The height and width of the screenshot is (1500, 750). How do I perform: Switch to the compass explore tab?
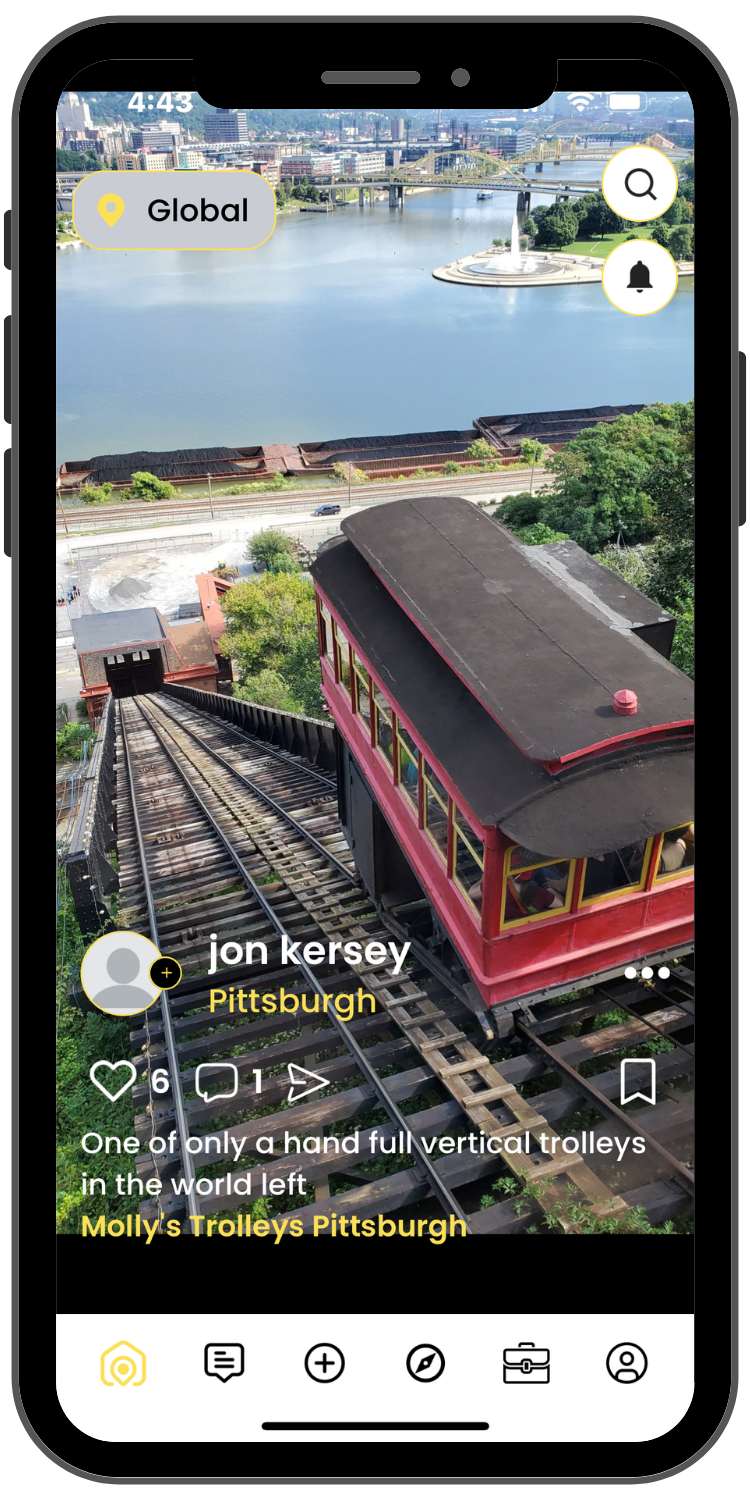[425, 1363]
